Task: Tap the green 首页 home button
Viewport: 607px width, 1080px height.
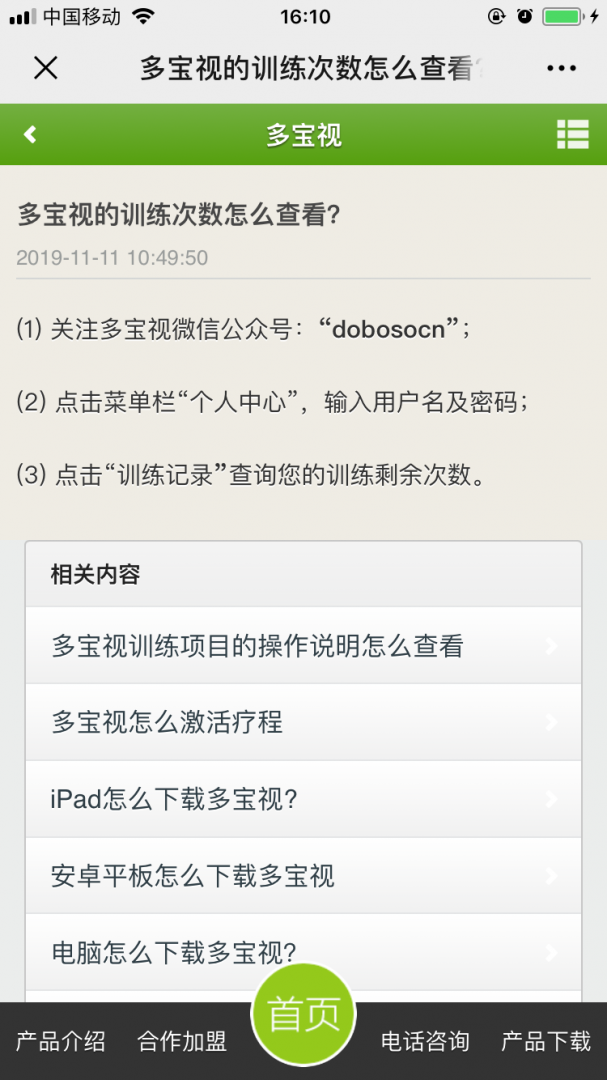Action: click(304, 1015)
